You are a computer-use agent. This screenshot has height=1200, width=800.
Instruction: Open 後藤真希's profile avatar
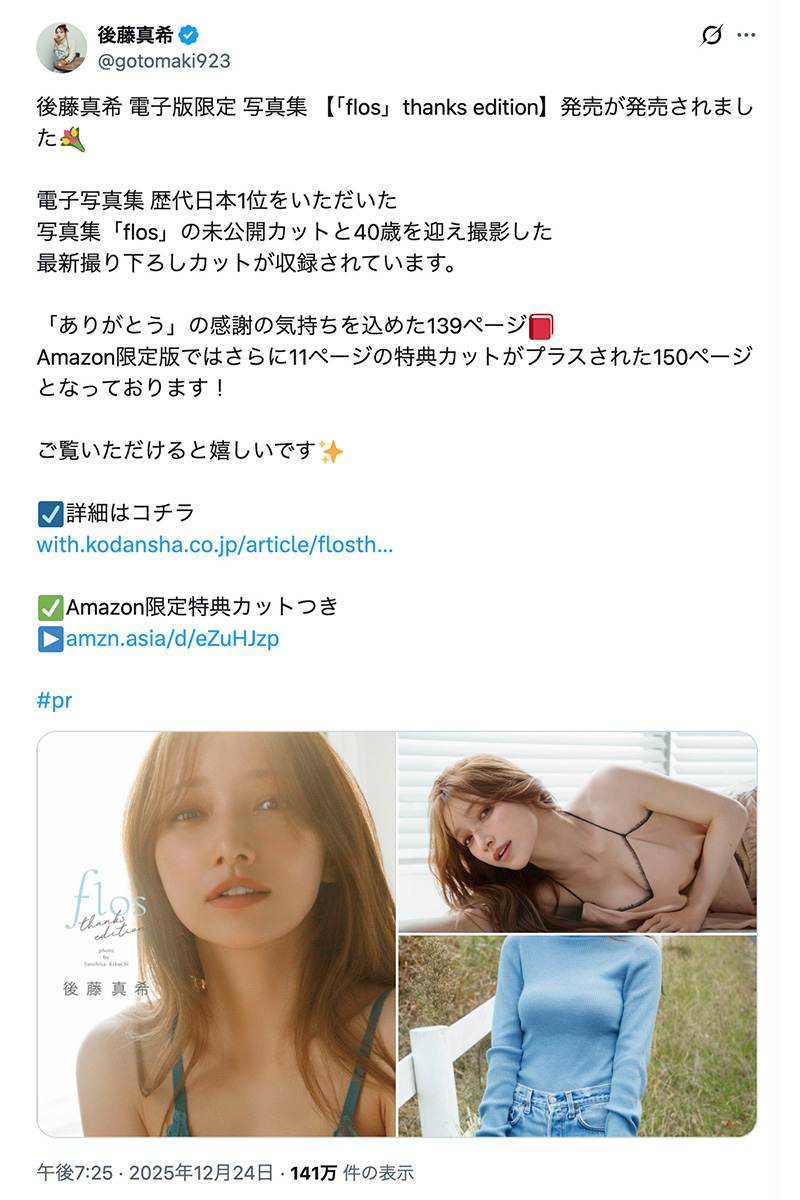pos(62,47)
